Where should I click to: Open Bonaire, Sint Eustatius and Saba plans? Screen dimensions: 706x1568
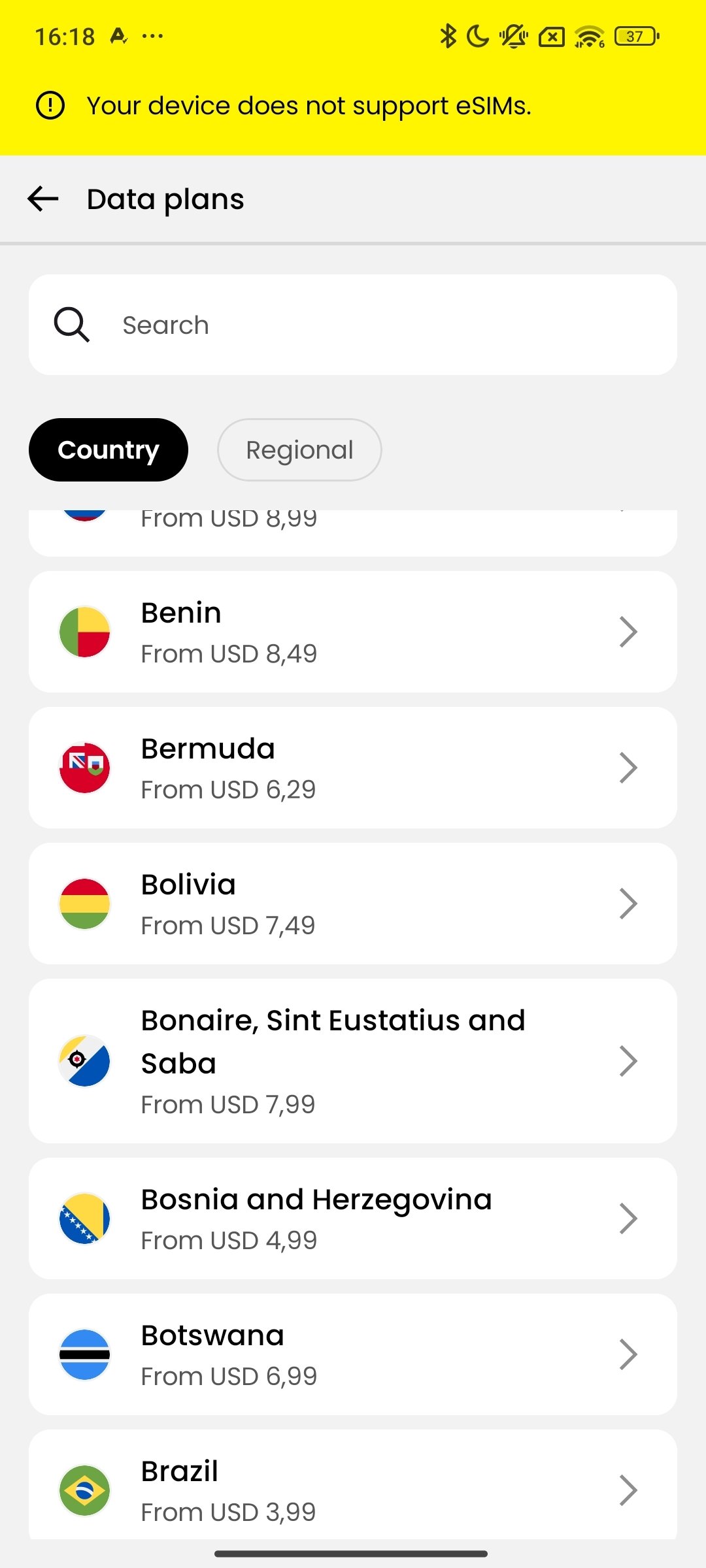point(353,1061)
